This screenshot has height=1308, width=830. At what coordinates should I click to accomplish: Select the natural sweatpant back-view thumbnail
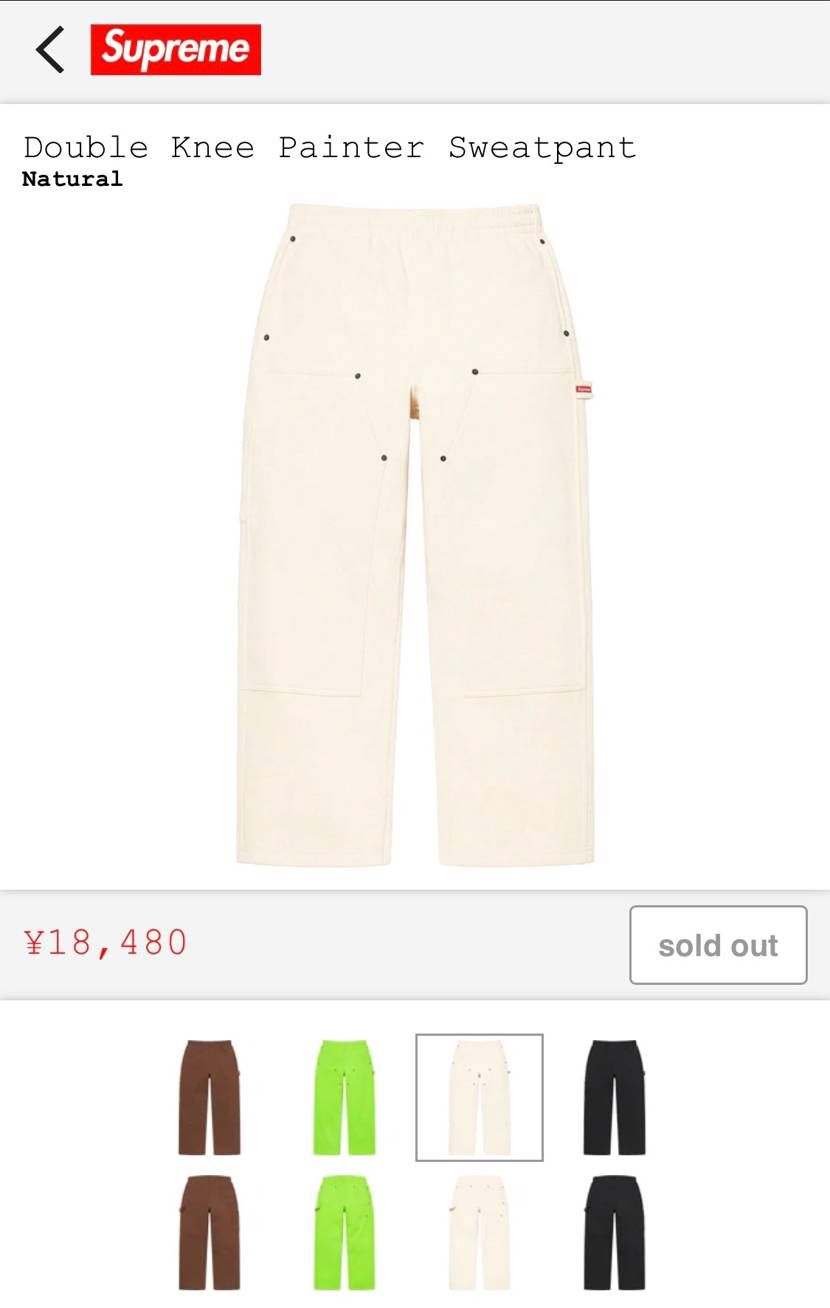[x=479, y=1235]
